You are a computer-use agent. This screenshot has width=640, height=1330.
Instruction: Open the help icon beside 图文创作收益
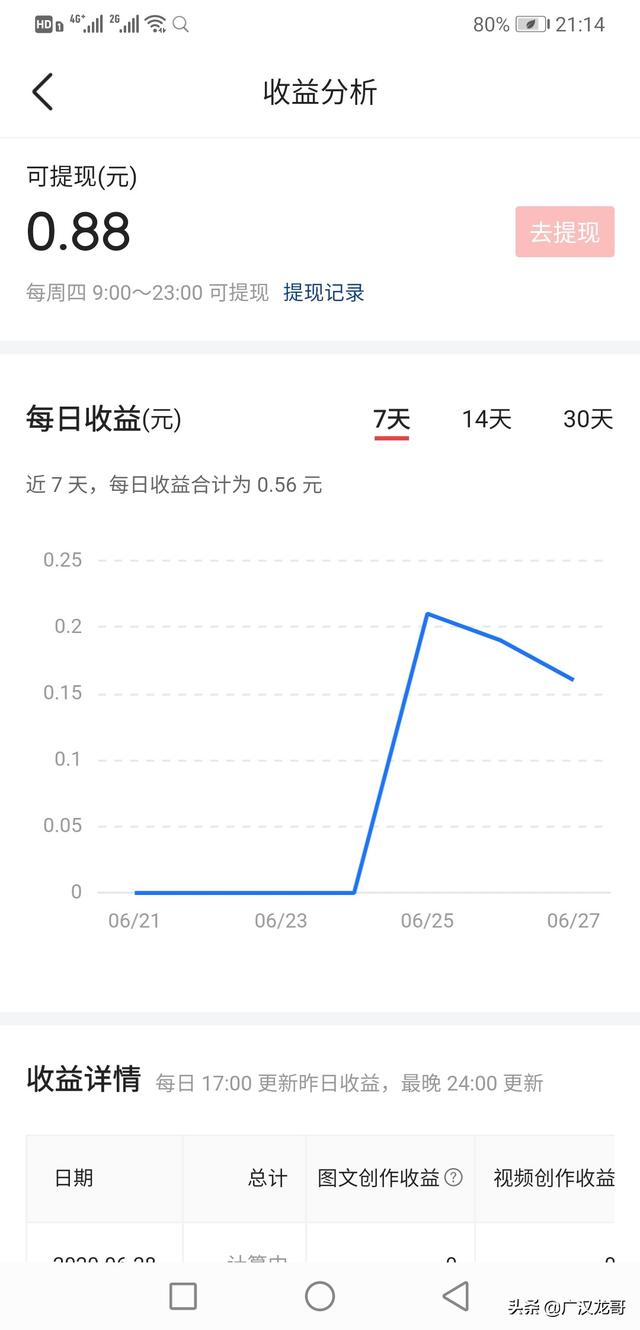(454, 1177)
